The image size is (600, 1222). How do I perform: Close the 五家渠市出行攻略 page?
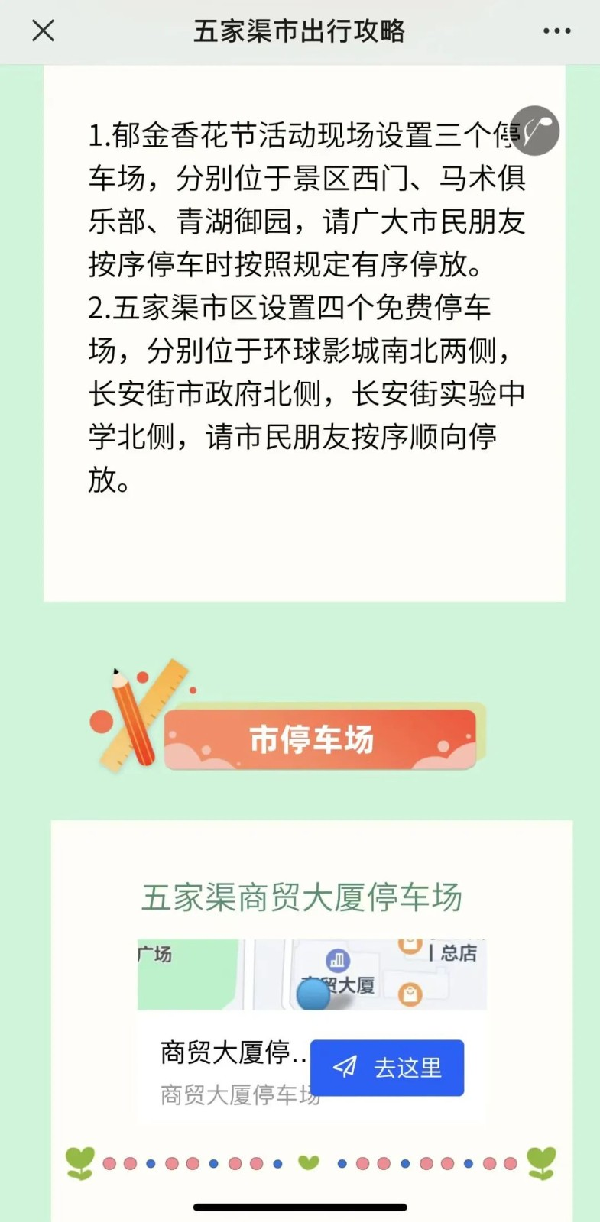[43, 31]
